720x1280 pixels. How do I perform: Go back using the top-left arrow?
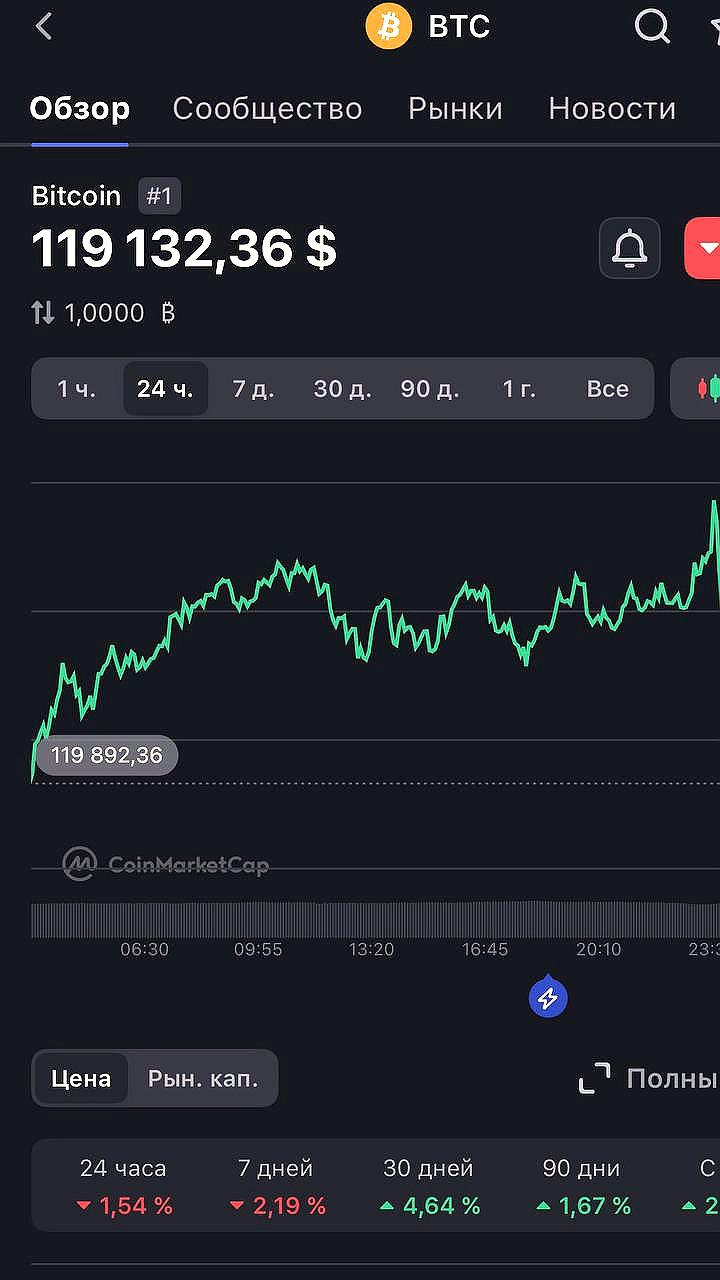[x=43, y=27]
